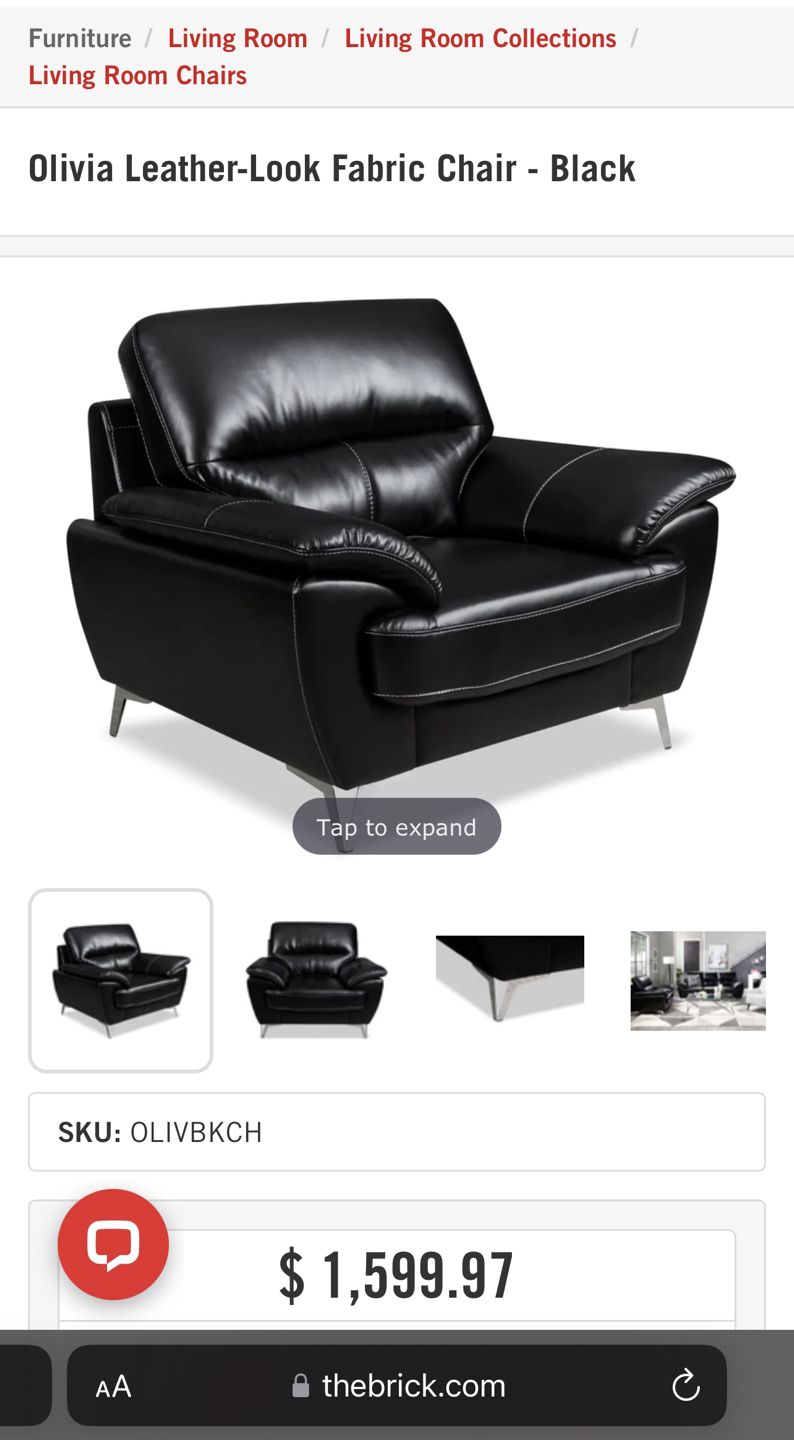This screenshot has height=1440, width=794.
Task: Tap to expand the main chair image
Action: coord(396,827)
